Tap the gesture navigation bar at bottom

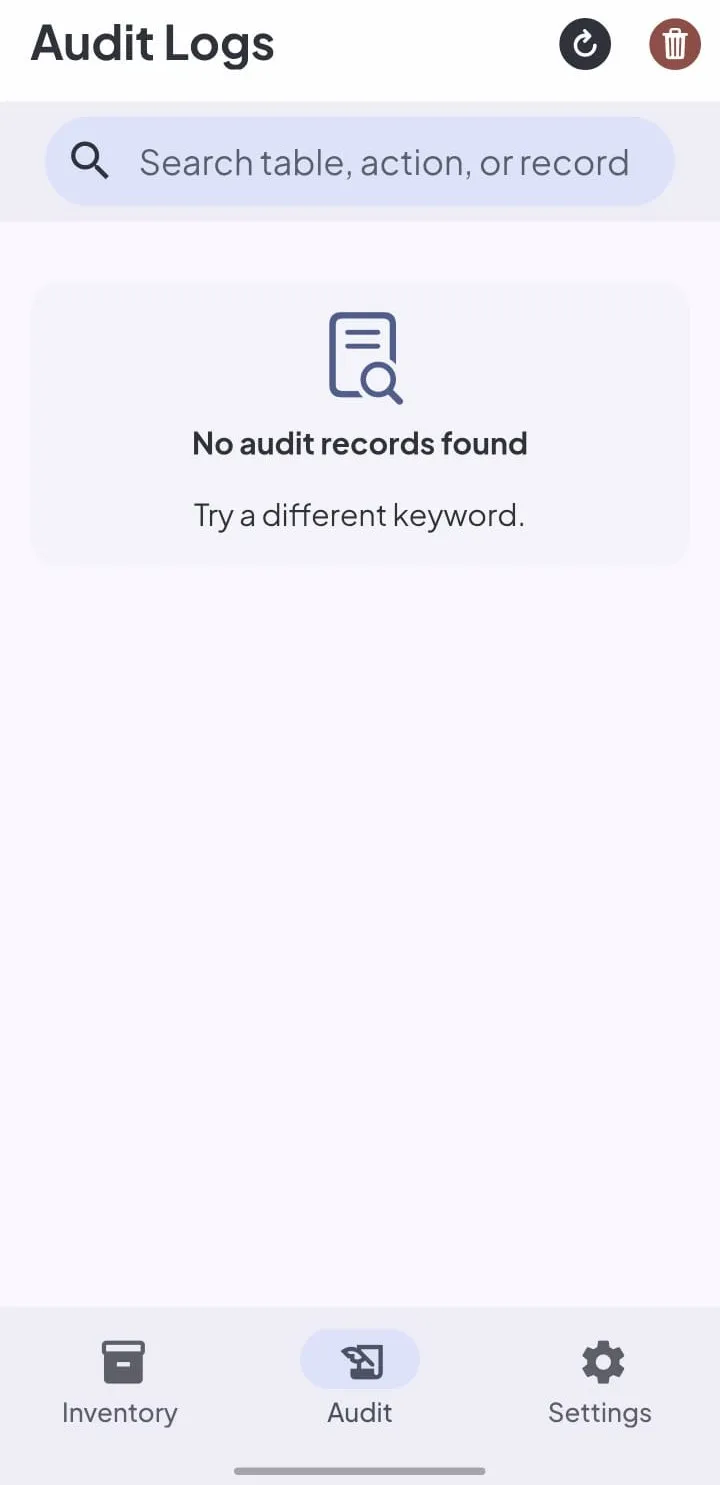pyautogui.click(x=360, y=1470)
